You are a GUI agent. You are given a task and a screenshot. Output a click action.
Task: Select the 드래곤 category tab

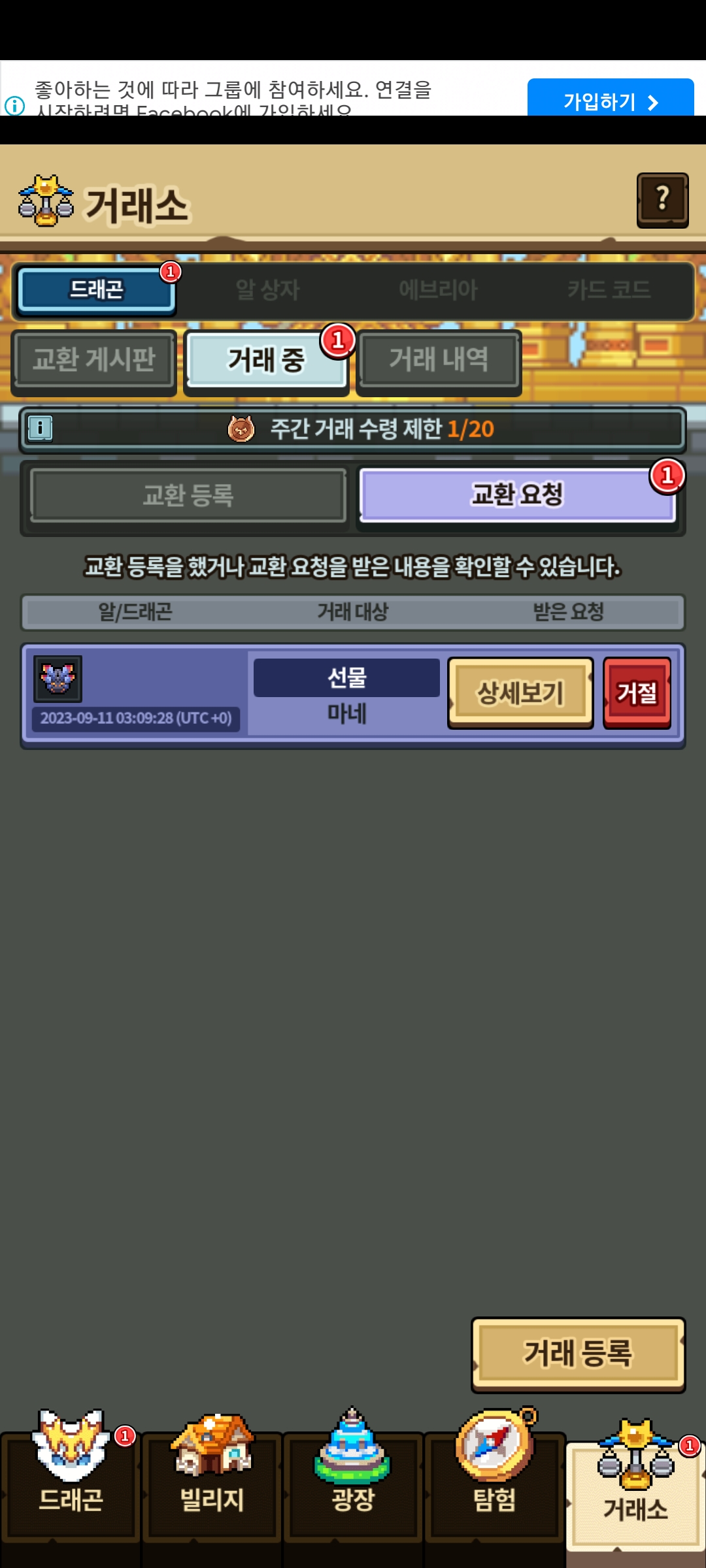[x=97, y=289]
